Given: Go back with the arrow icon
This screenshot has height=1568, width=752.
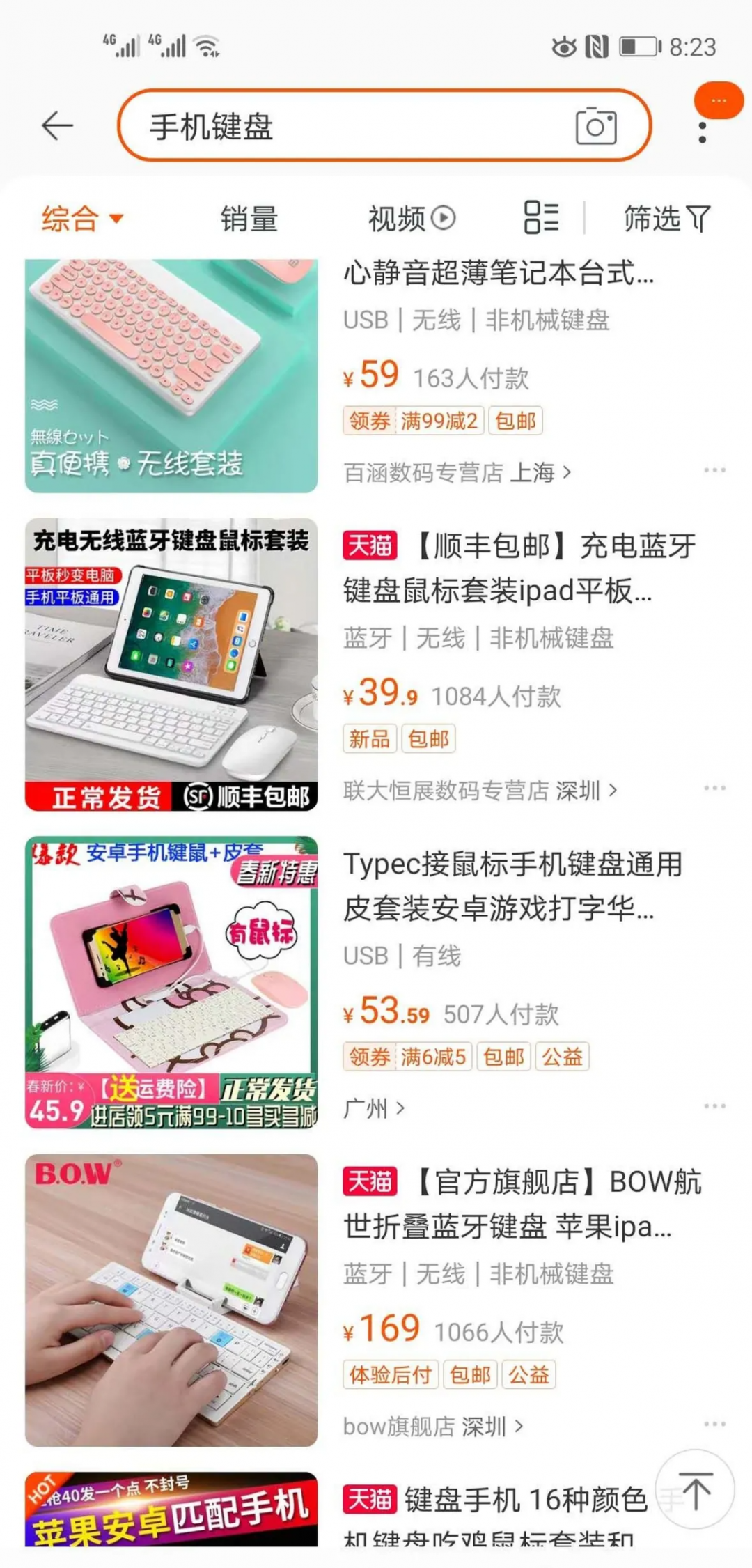Looking at the screenshot, I should click(57, 126).
